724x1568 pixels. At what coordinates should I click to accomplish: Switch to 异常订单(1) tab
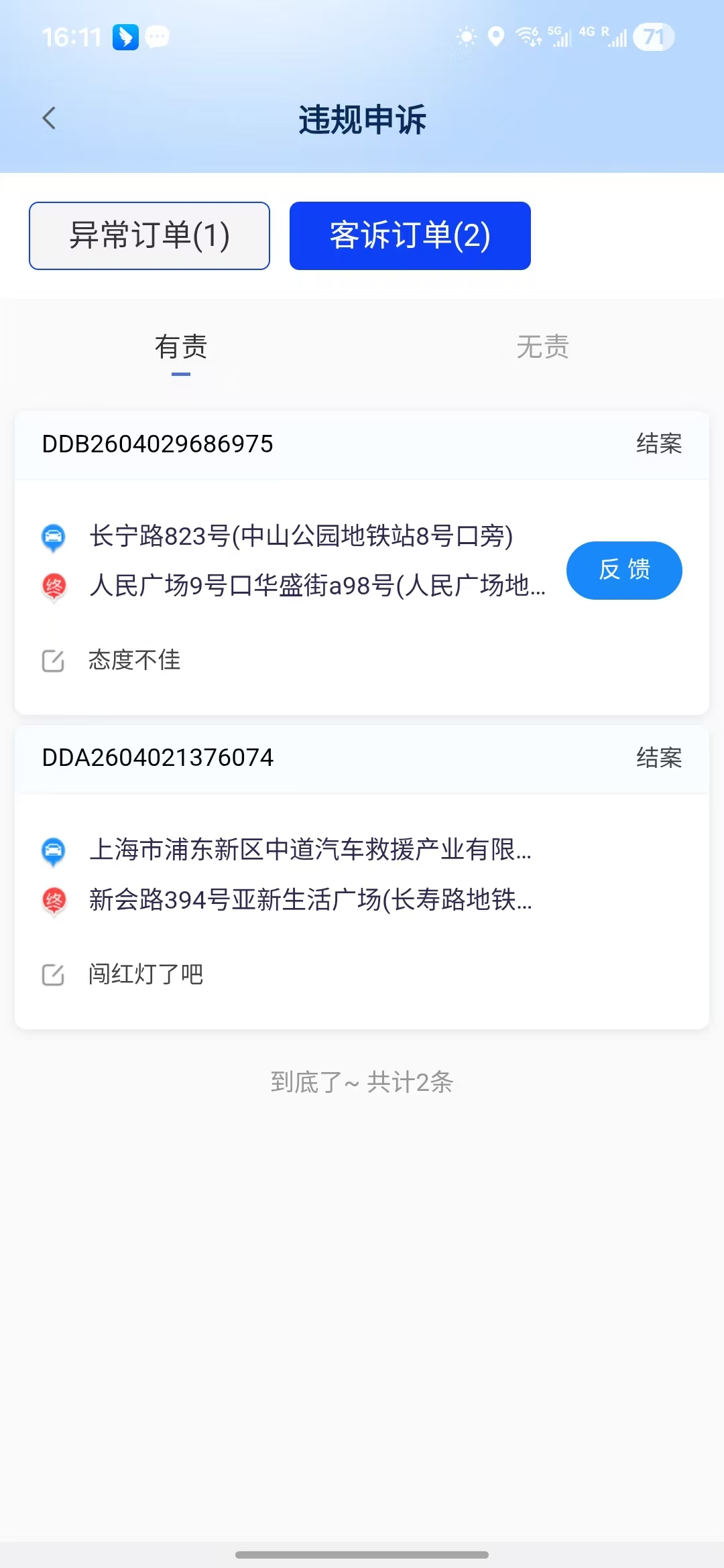[x=149, y=236]
